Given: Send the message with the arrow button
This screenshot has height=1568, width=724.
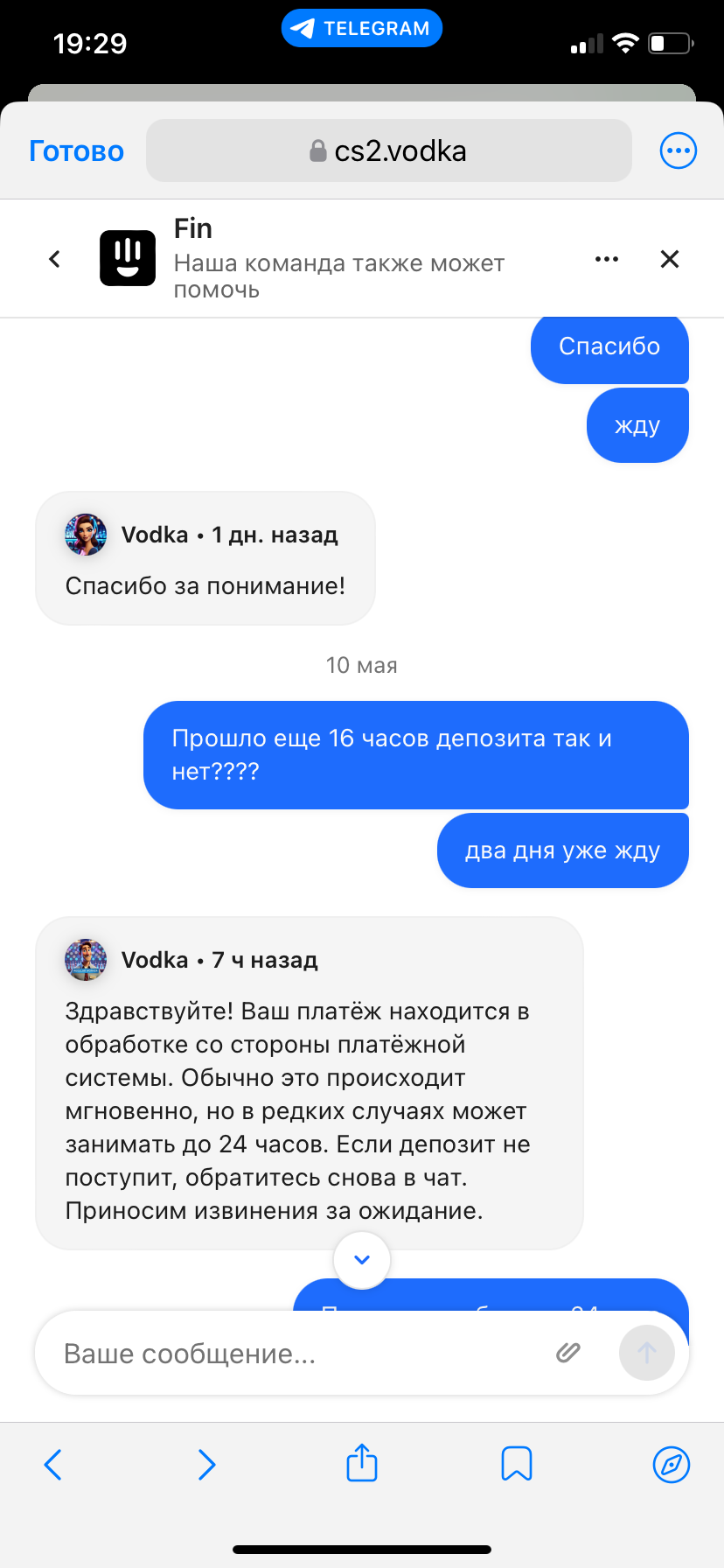Looking at the screenshot, I should point(646,1353).
